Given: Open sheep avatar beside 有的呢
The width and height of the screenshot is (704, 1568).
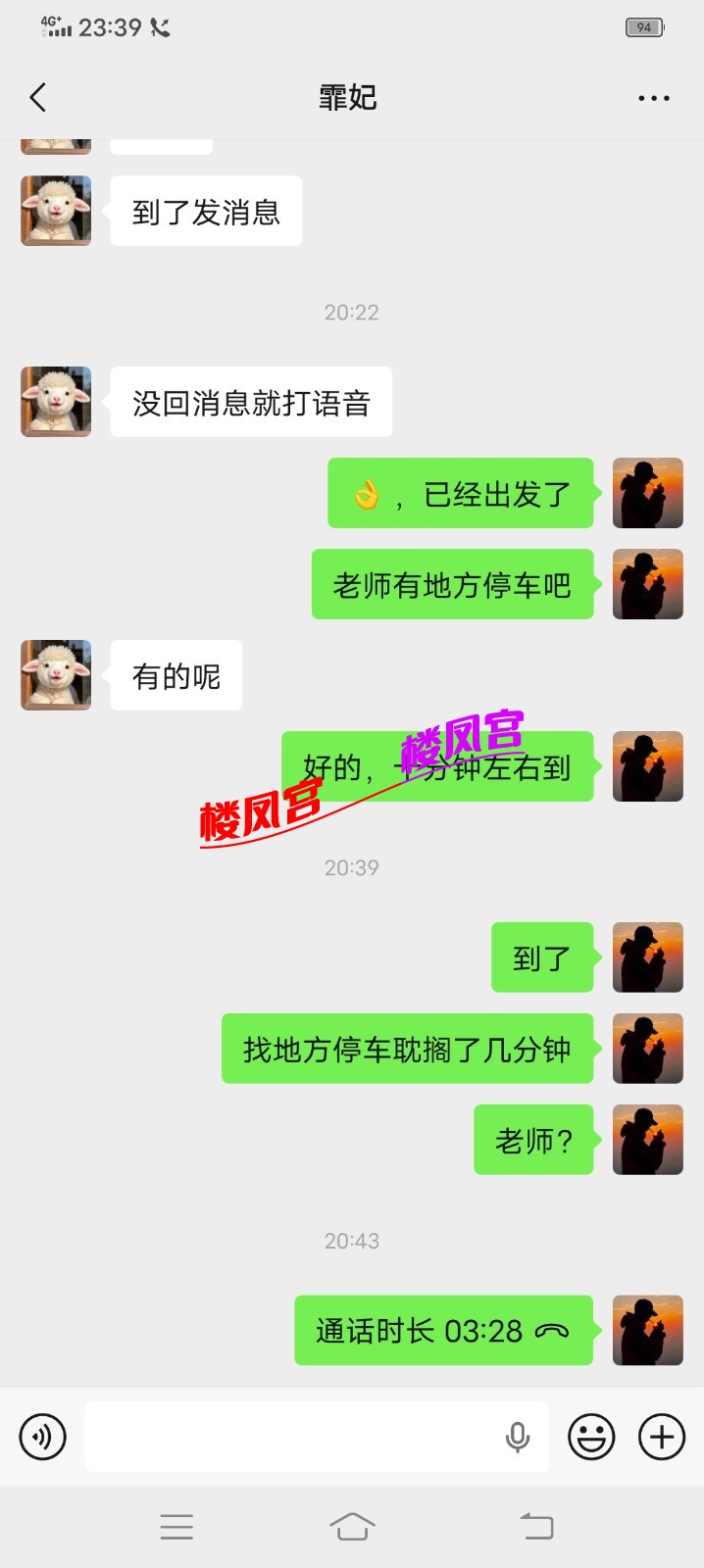Looking at the screenshot, I should pyautogui.click(x=56, y=675).
